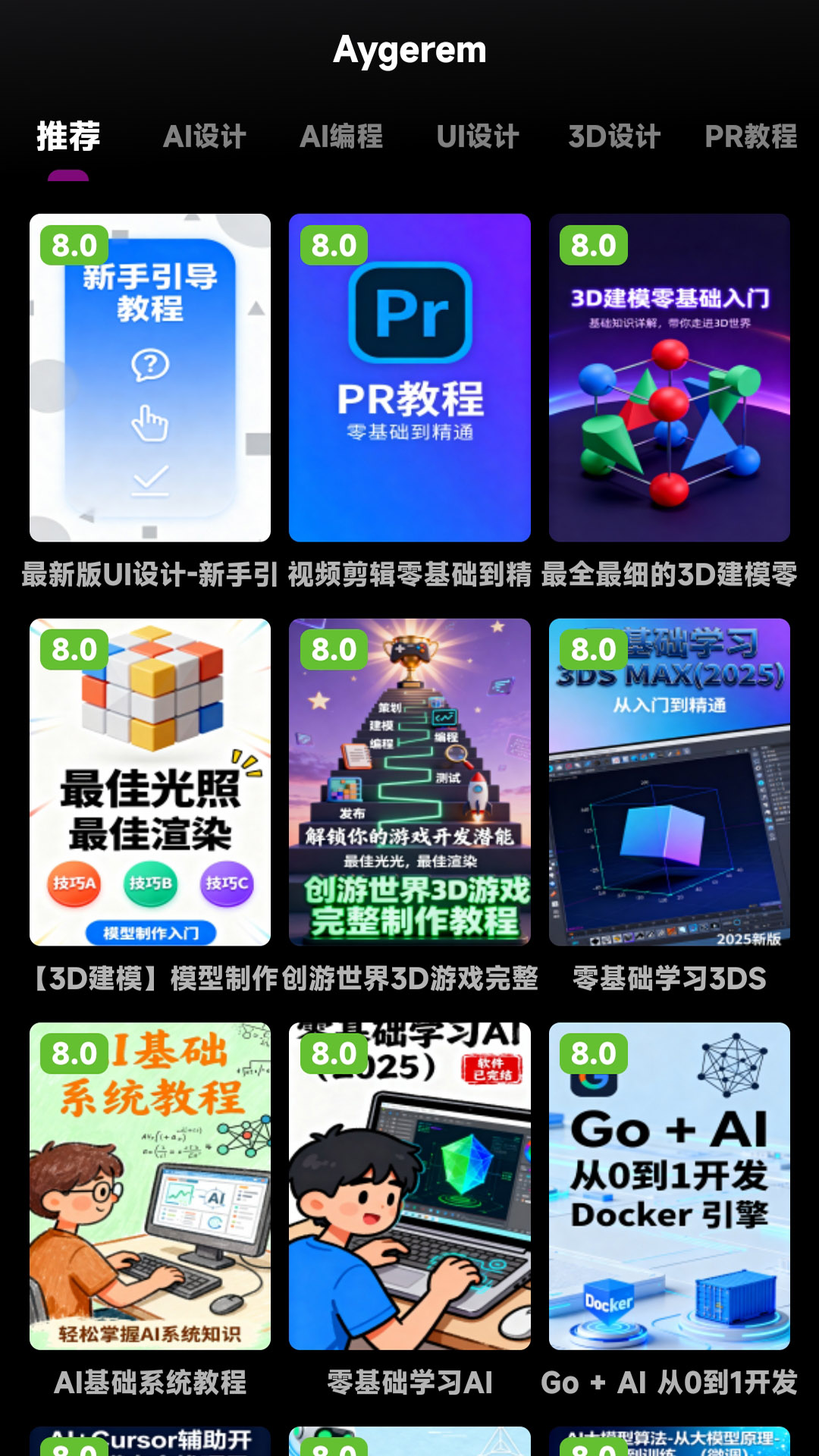The width and height of the screenshot is (819, 1456).
Task: Select the UI设计 tab
Action: [478, 136]
